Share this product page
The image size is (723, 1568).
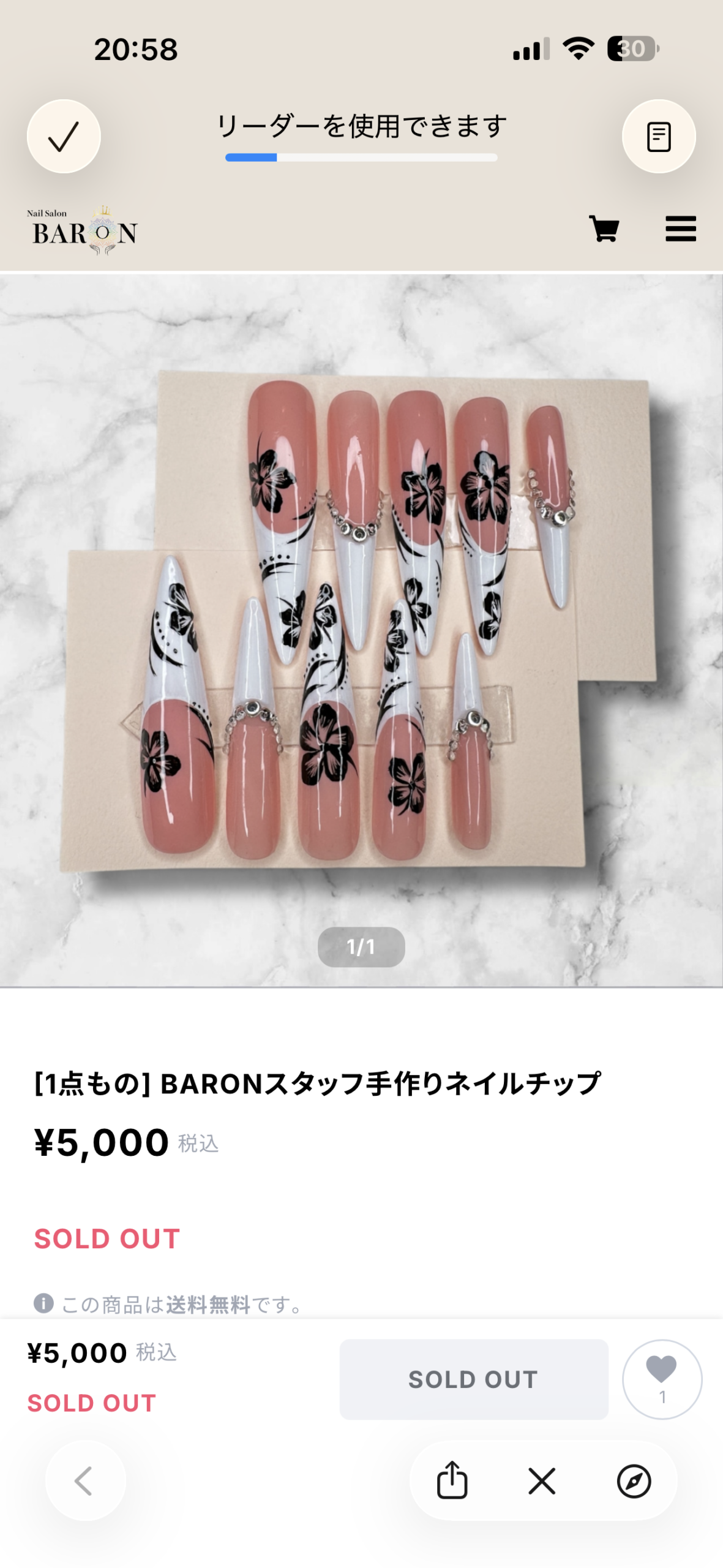click(x=452, y=1481)
